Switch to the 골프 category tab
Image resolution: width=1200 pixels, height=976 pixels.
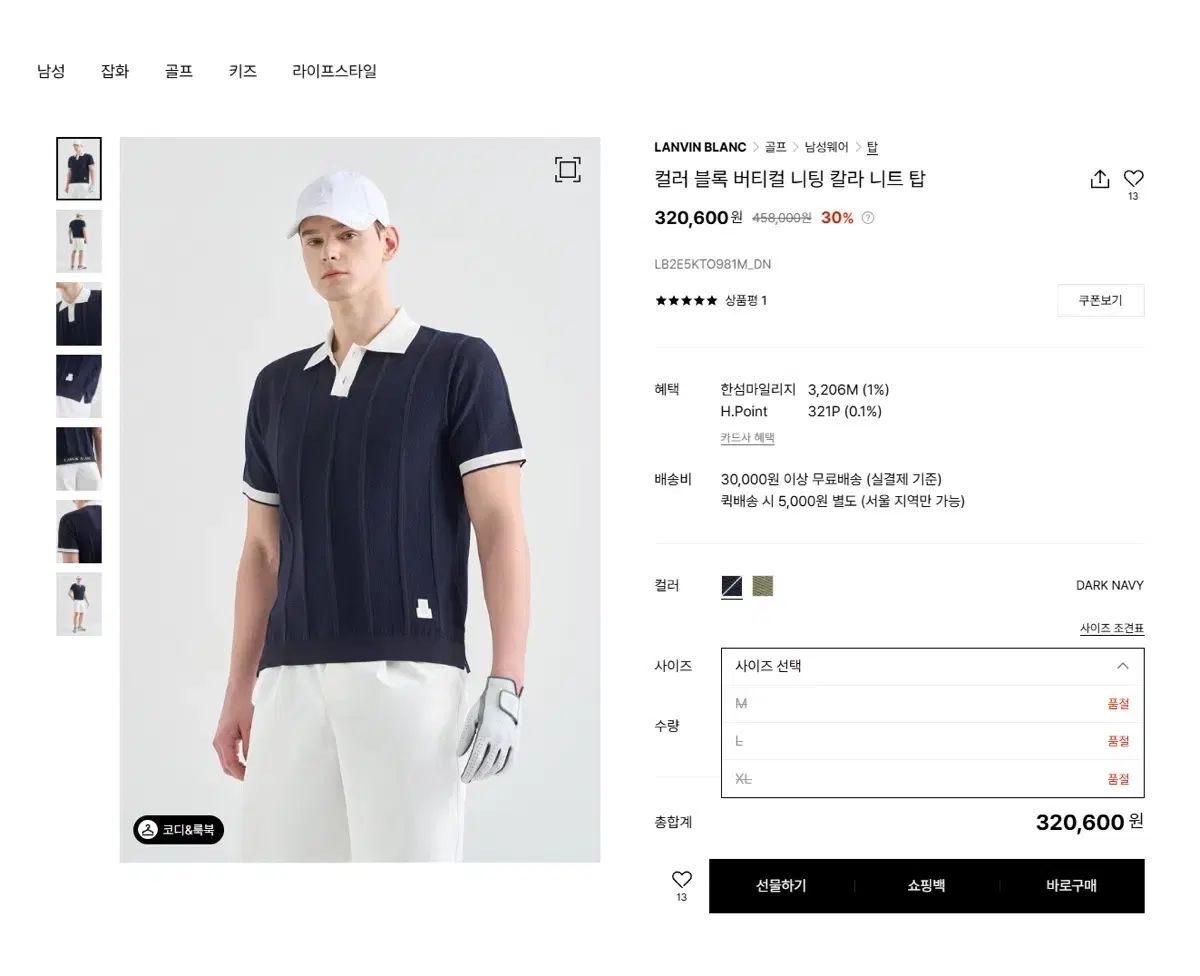[x=179, y=71]
